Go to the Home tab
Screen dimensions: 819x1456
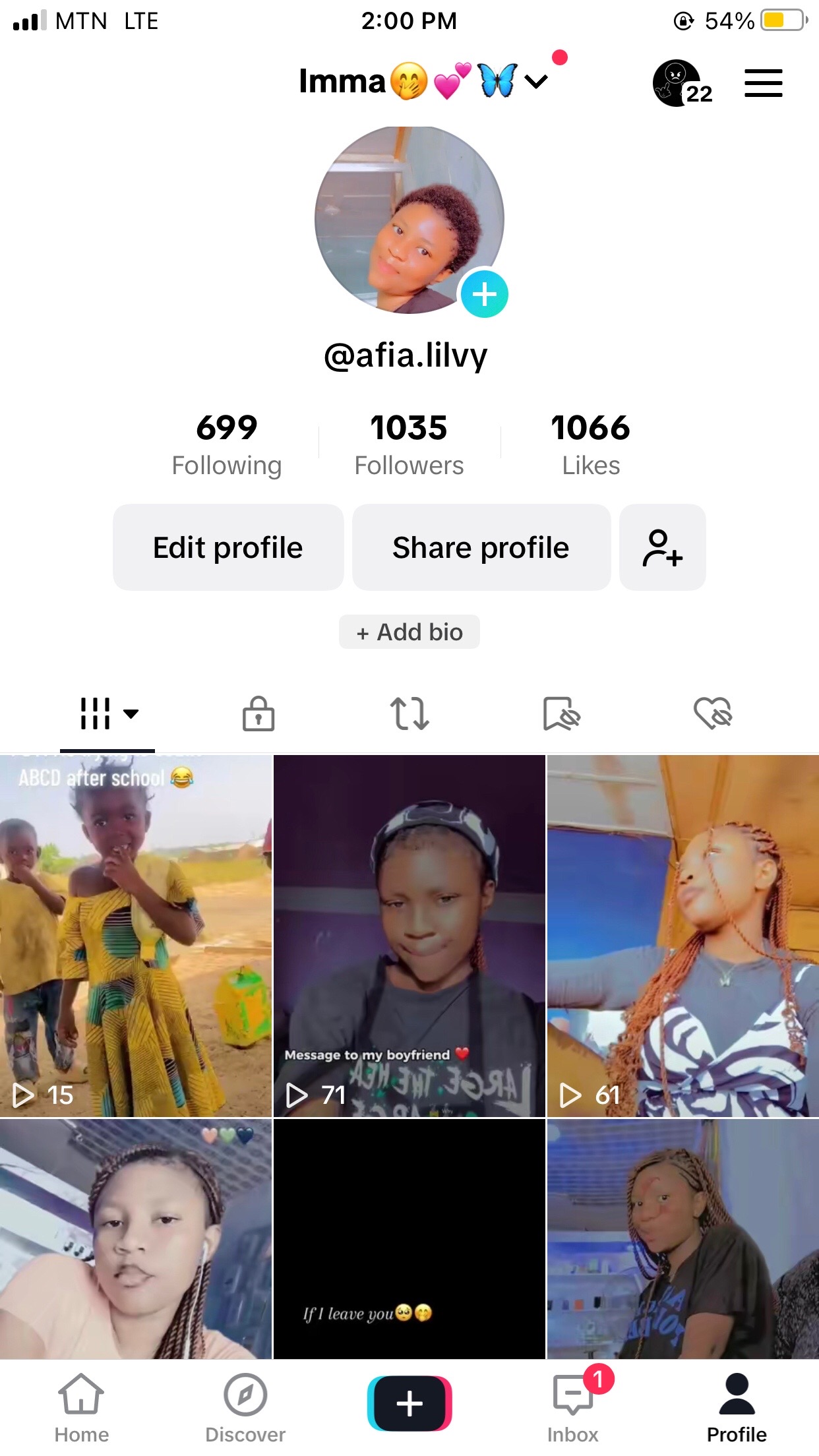pos(81,1406)
